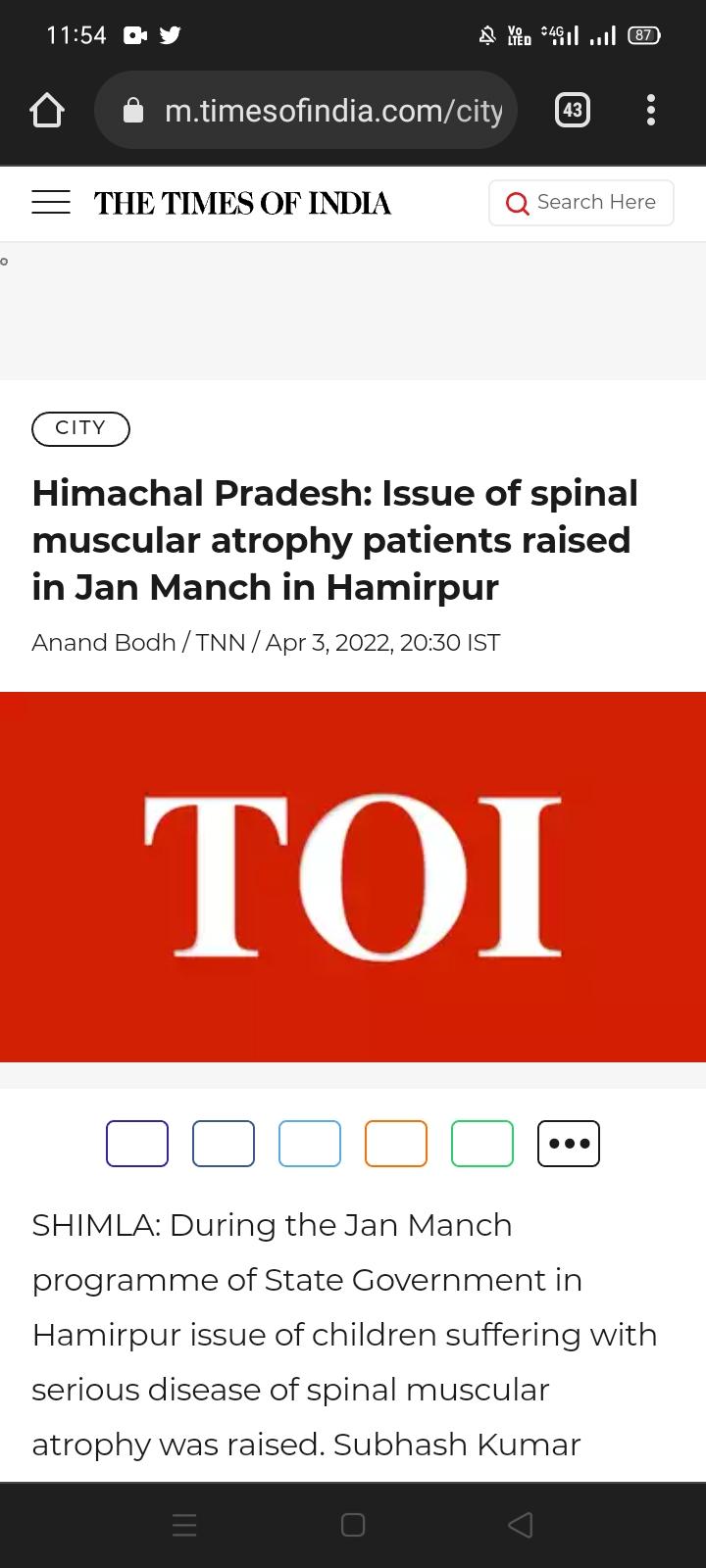Tap the purple-outlined share button

coord(137,1144)
